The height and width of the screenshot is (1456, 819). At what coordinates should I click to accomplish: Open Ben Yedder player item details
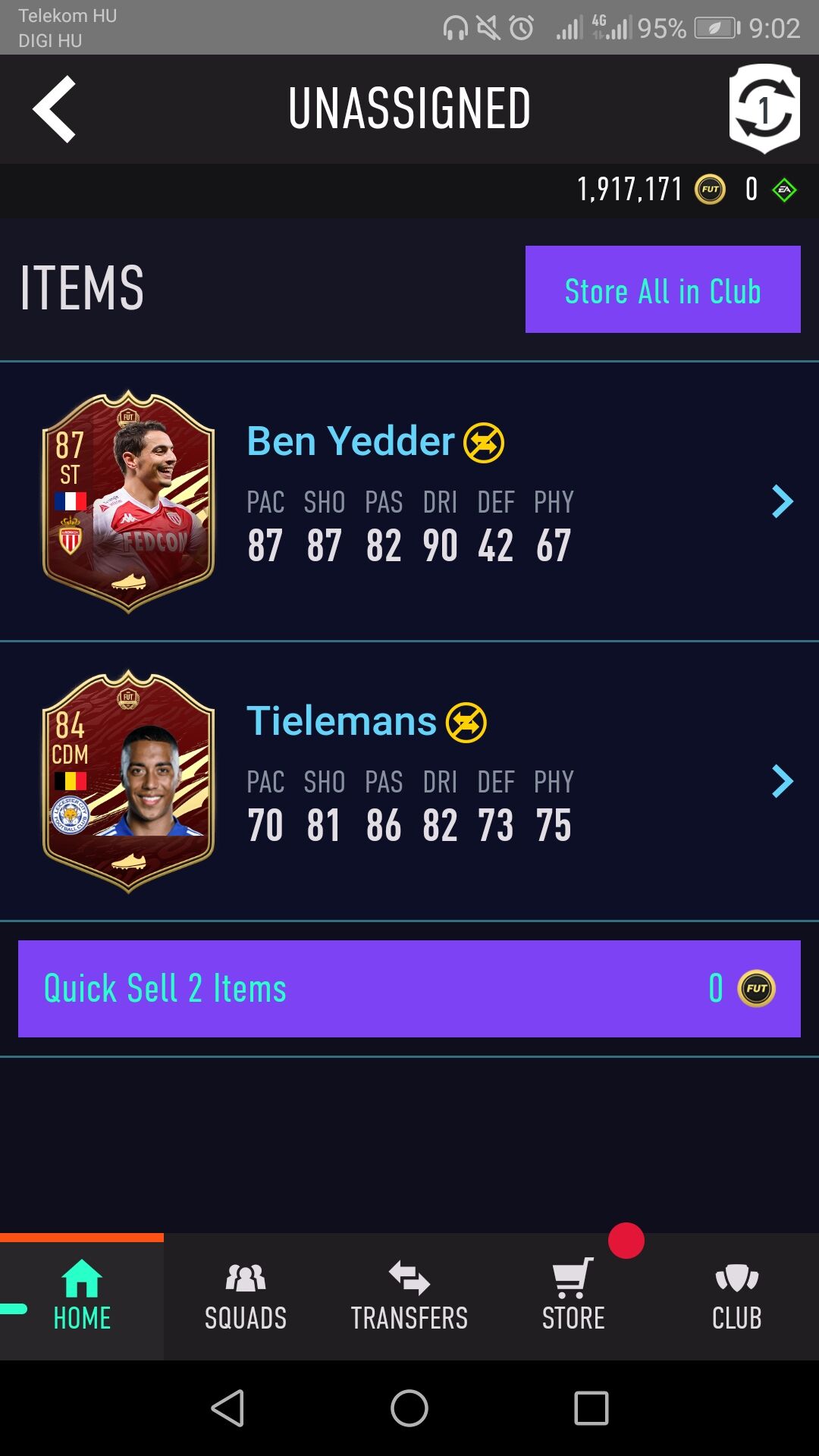782,501
